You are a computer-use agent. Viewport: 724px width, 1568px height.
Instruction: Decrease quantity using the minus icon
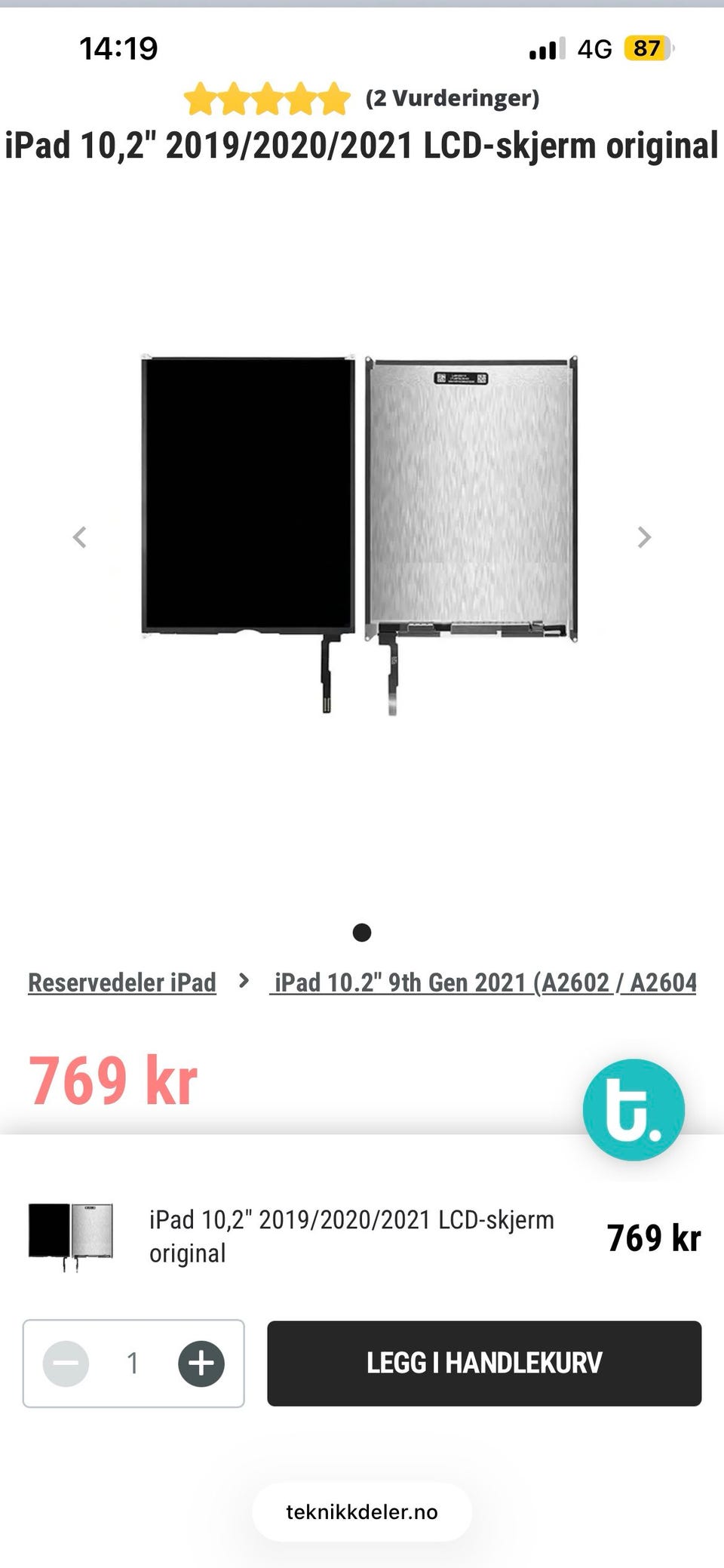pyautogui.click(x=66, y=1362)
